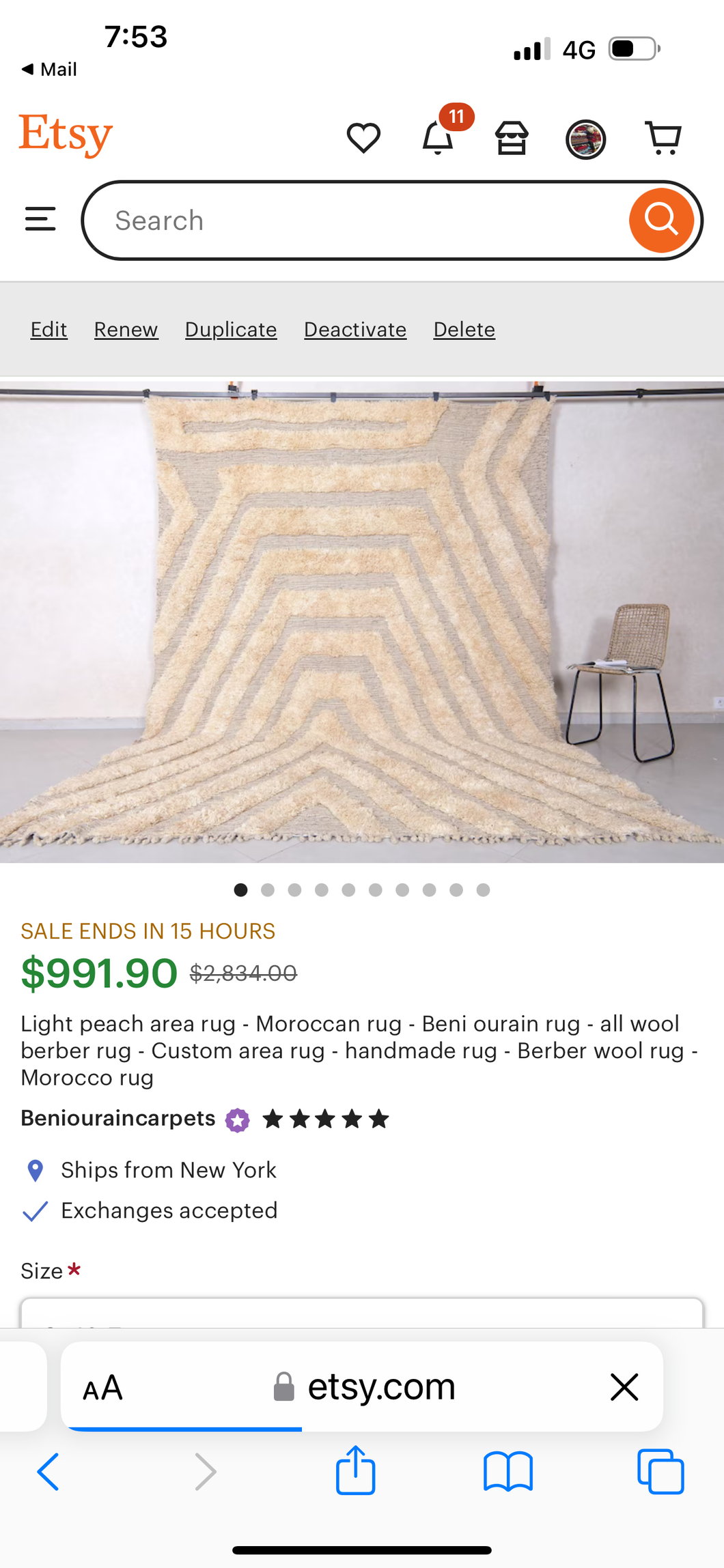The image size is (724, 1568).
Task: Open the notifications bell
Action: coord(438,138)
